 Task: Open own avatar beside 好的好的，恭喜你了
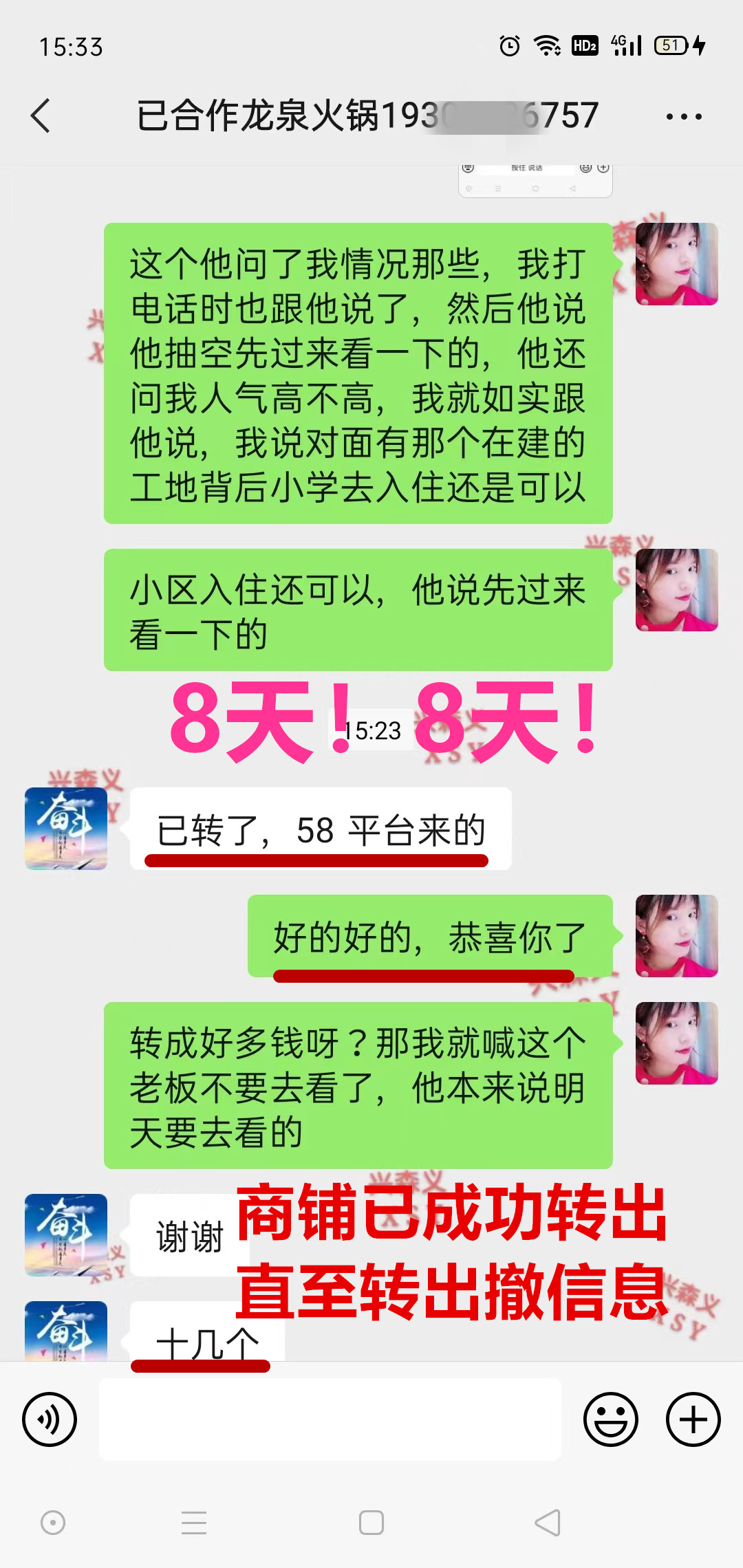[676, 936]
